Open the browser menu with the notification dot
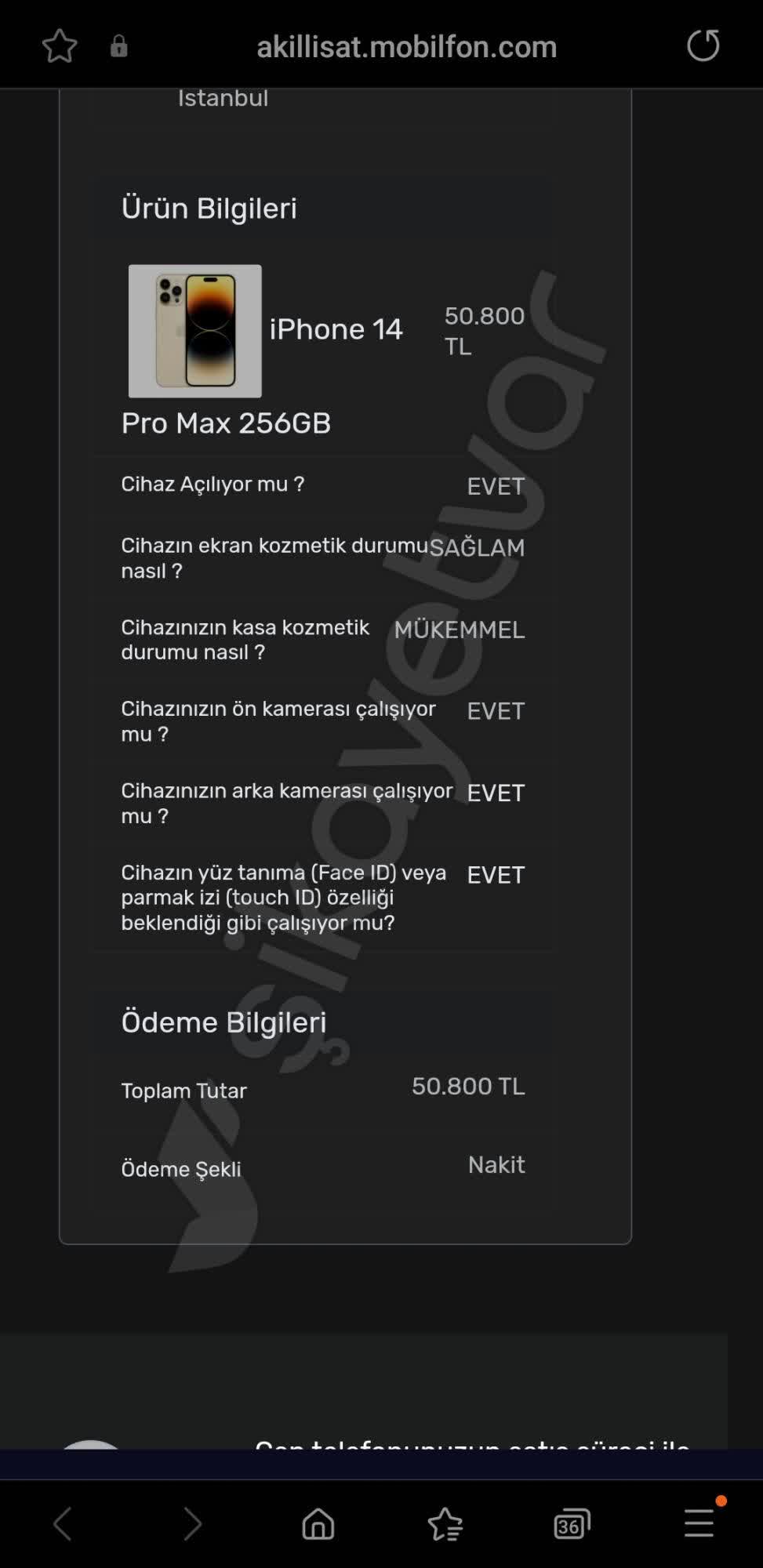Image resolution: width=763 pixels, height=1568 pixels. coord(699,1524)
